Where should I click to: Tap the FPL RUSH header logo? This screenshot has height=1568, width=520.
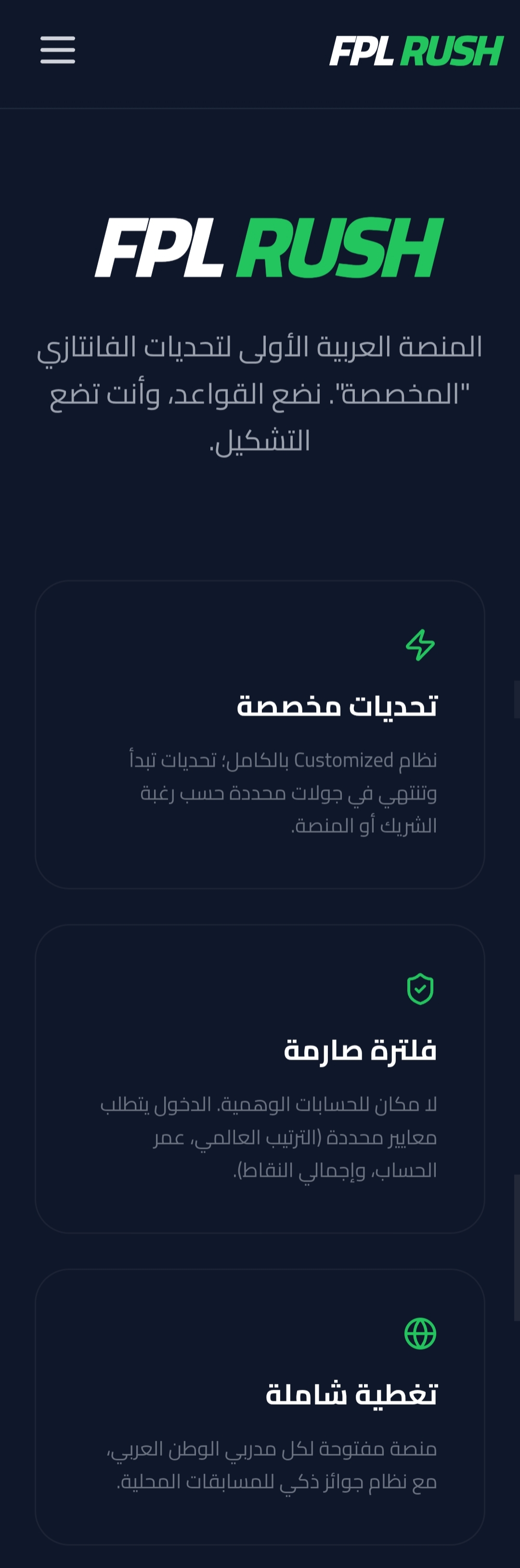tap(416, 51)
